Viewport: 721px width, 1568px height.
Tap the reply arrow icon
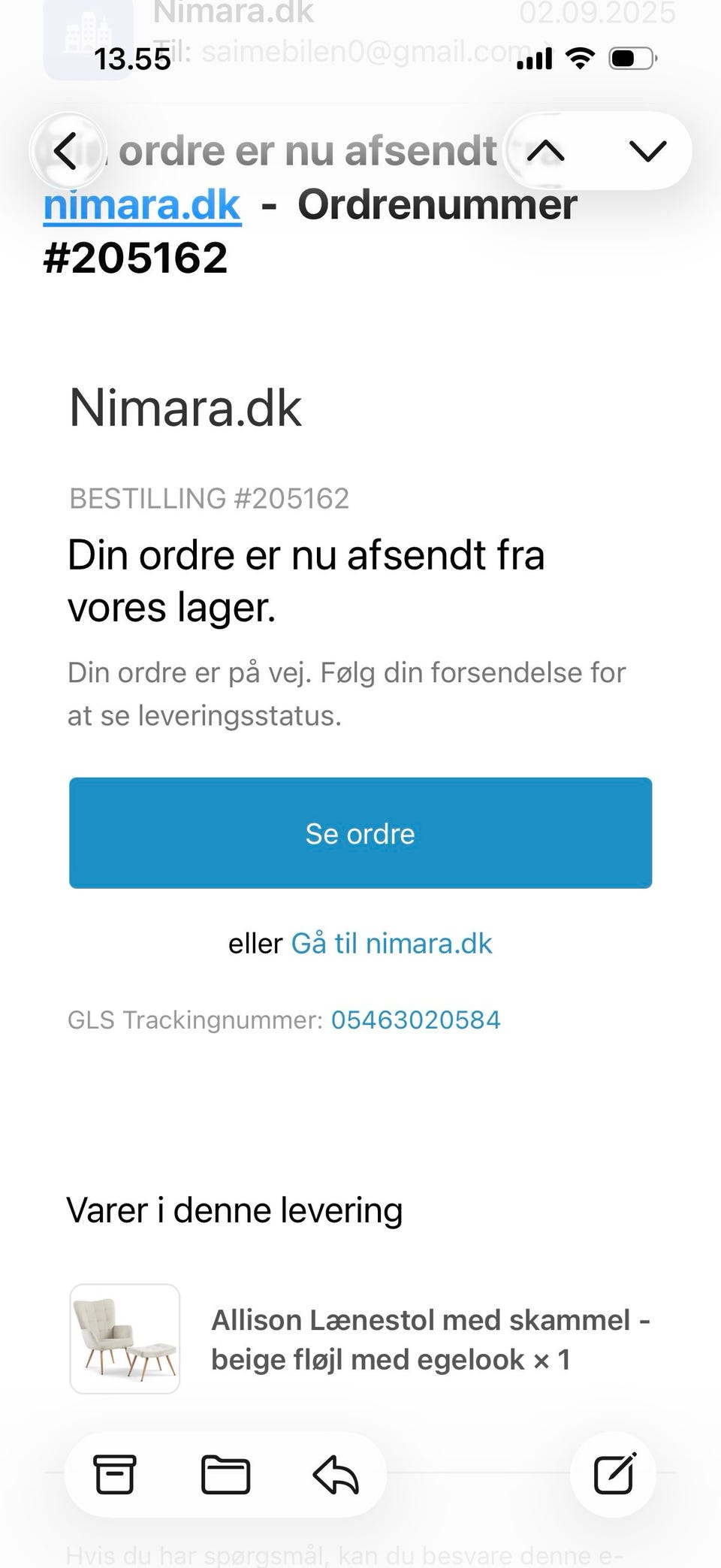click(x=337, y=1474)
